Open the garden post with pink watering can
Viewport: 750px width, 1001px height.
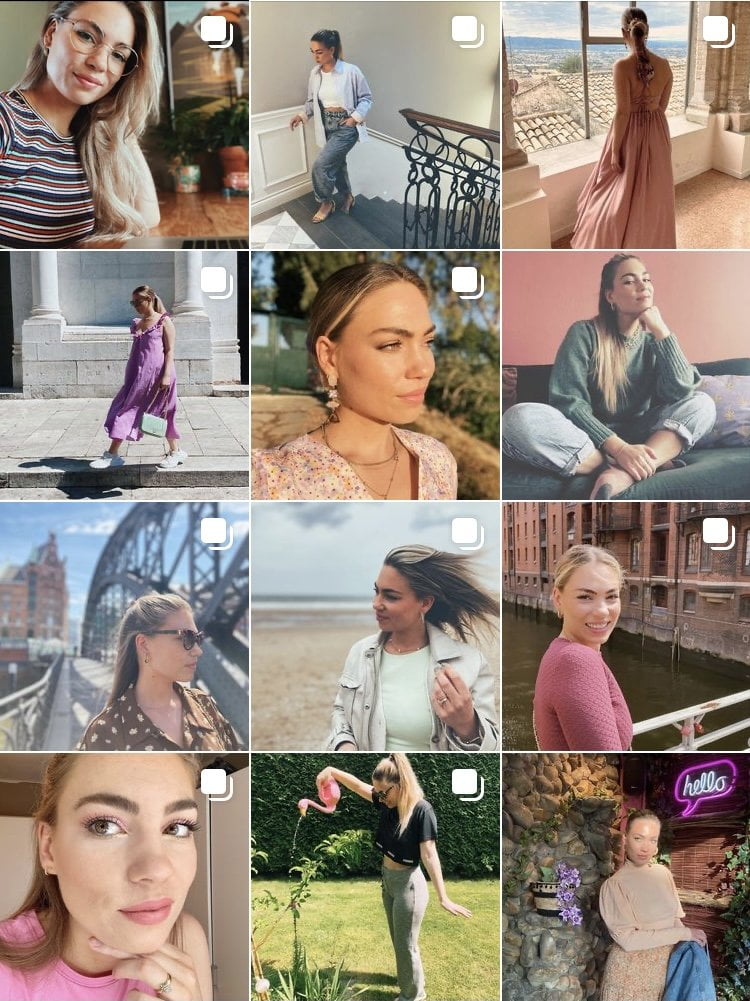coord(375,877)
